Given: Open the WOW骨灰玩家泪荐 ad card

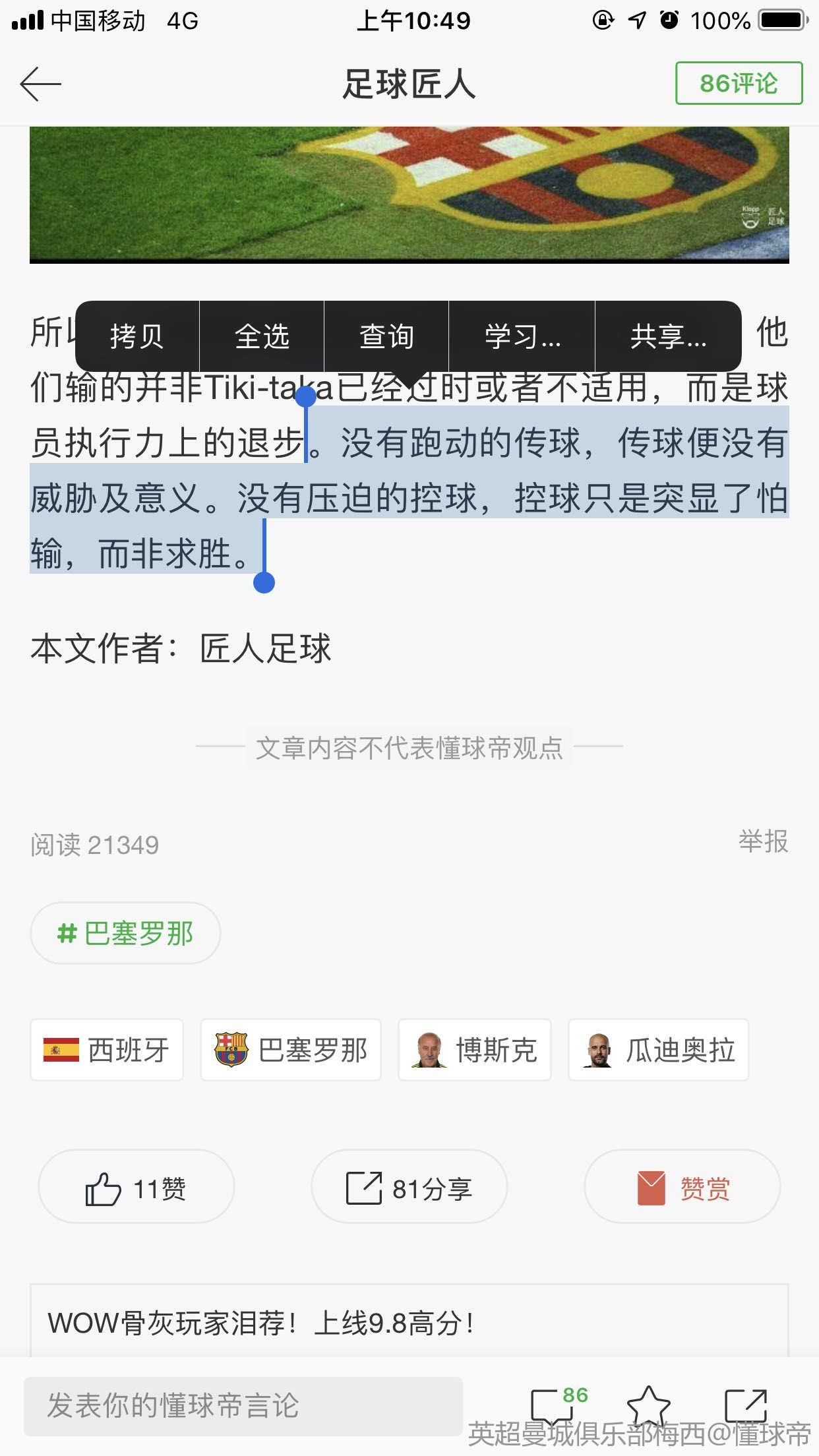Looking at the screenshot, I should (x=409, y=1322).
